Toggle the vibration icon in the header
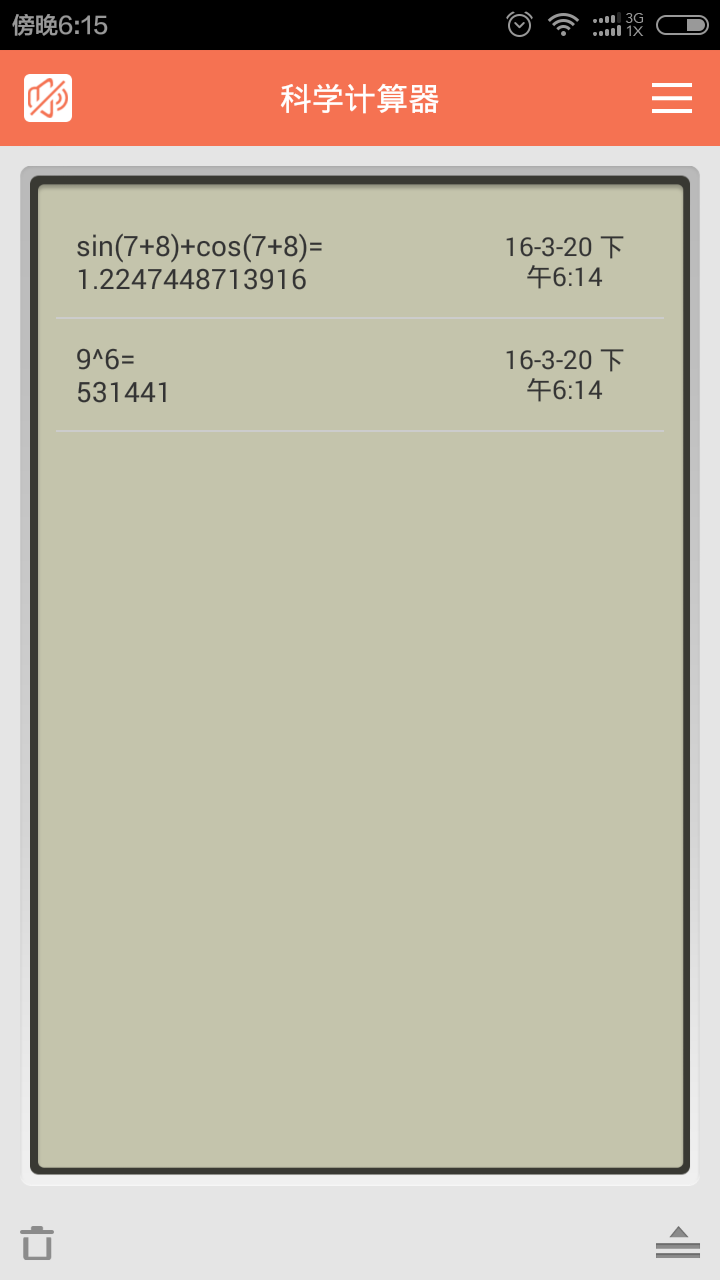Image resolution: width=720 pixels, height=1280 pixels. (x=48, y=98)
